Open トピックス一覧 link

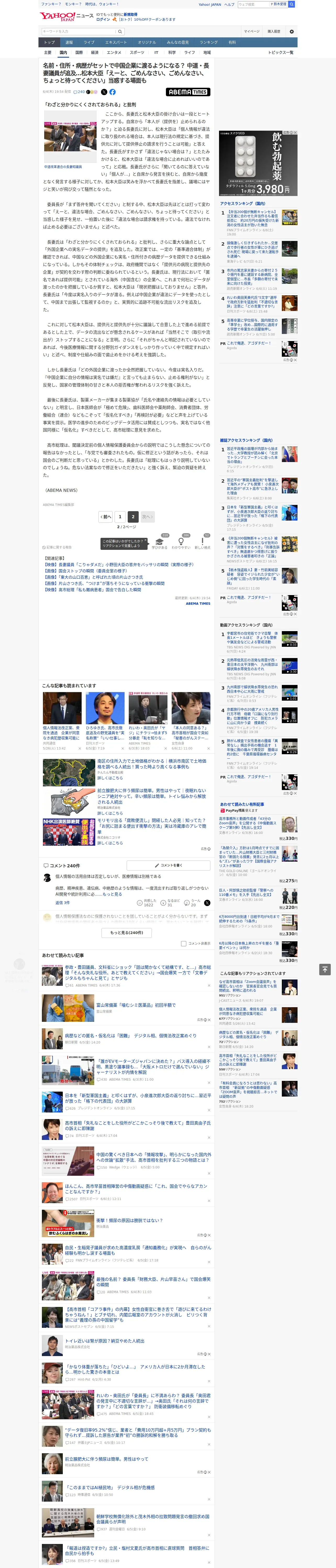coord(281,52)
